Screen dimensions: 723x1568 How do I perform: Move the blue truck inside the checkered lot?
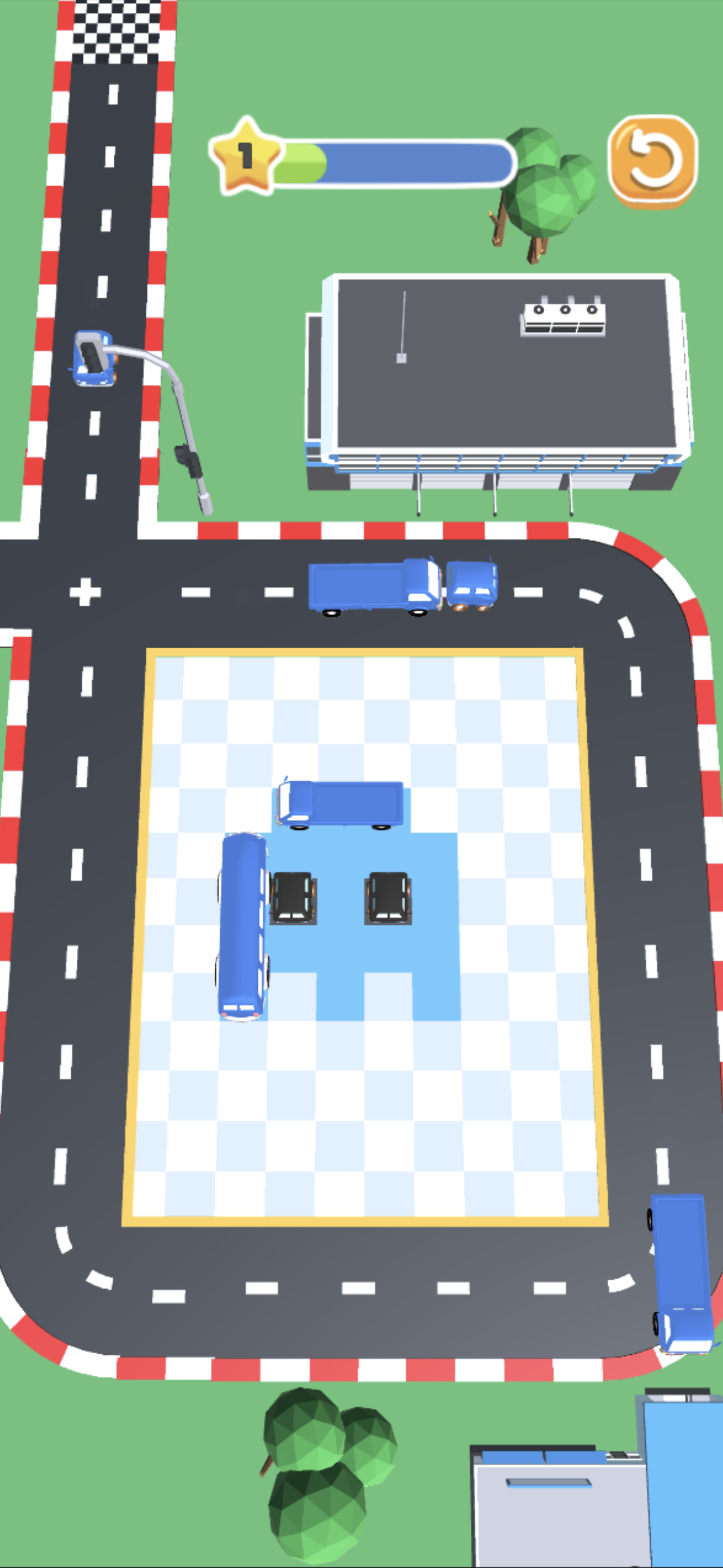click(340, 804)
